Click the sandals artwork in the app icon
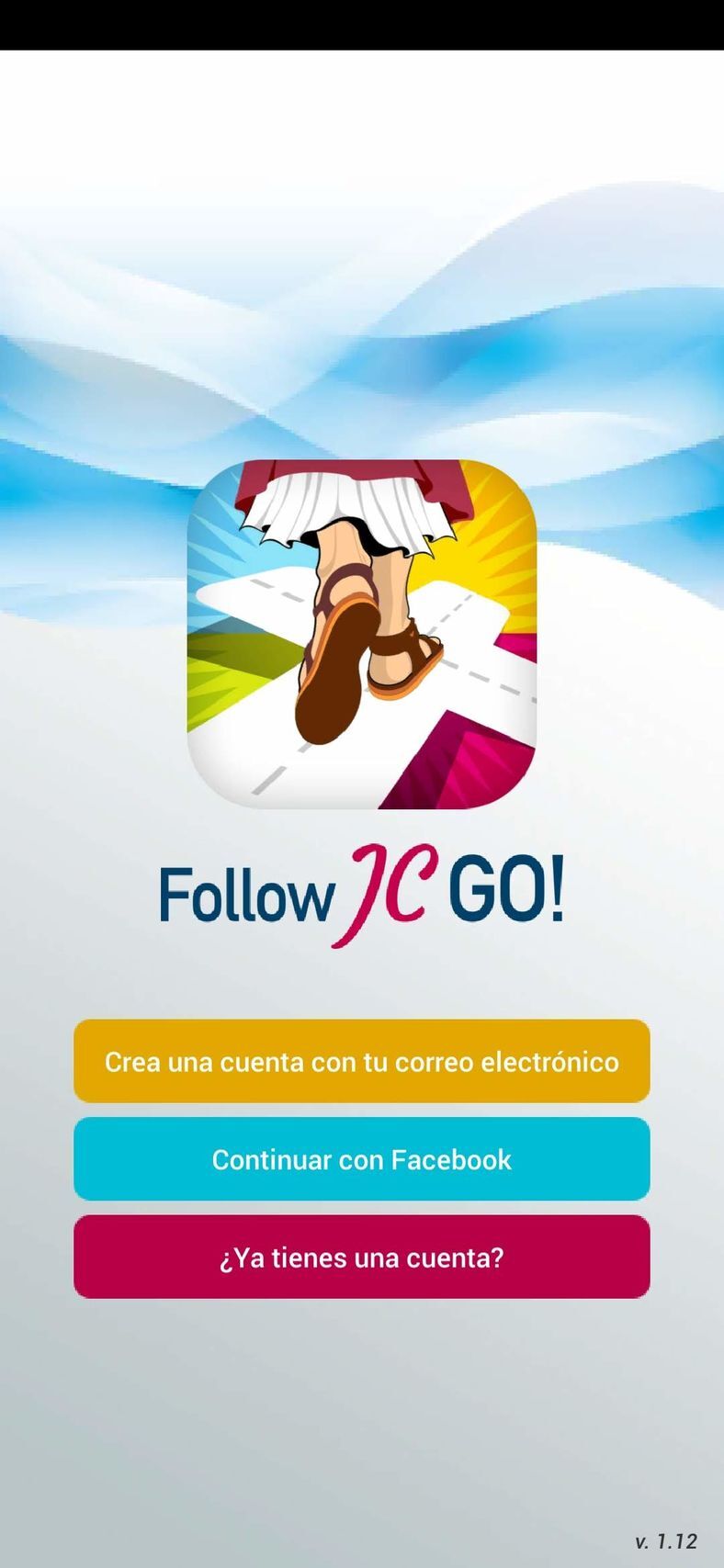The height and width of the screenshot is (1568, 724). tap(358, 661)
